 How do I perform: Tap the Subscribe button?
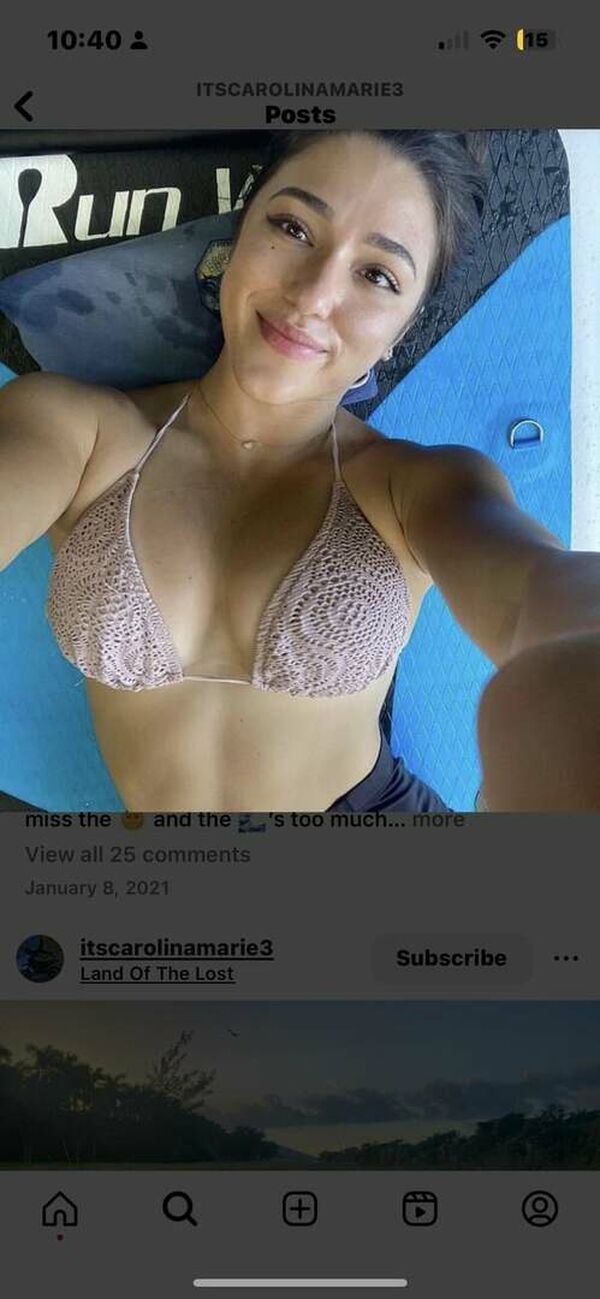click(451, 958)
